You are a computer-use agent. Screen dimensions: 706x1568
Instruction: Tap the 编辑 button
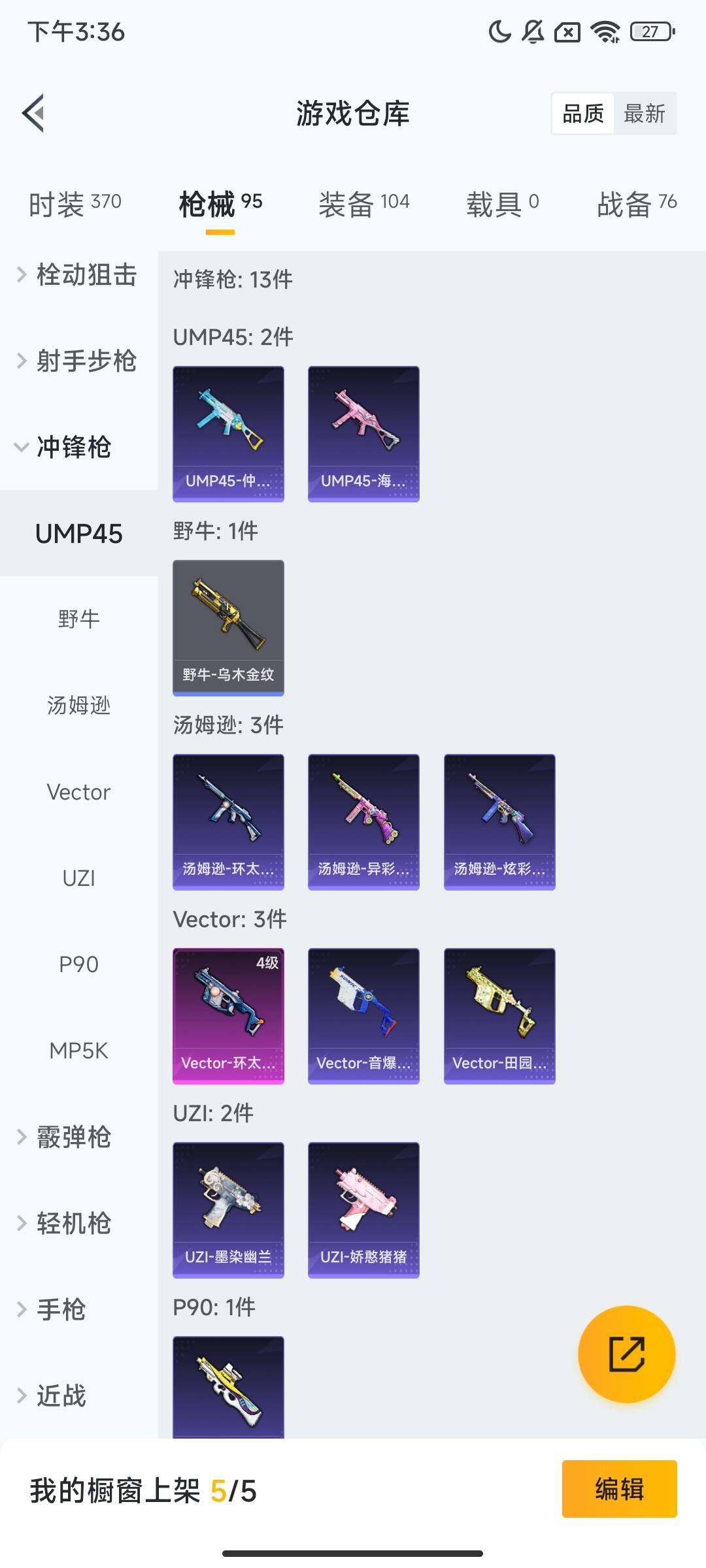(x=619, y=1489)
